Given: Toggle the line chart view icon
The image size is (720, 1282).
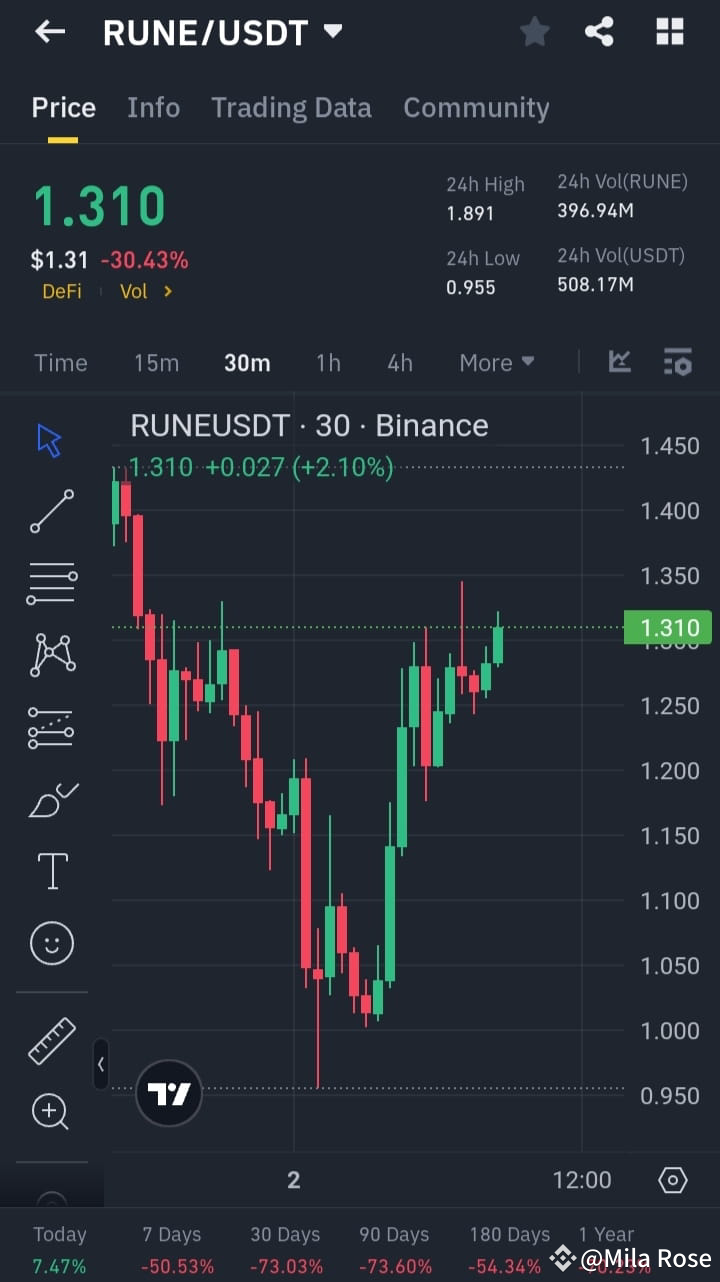Looking at the screenshot, I should pyautogui.click(x=619, y=363).
